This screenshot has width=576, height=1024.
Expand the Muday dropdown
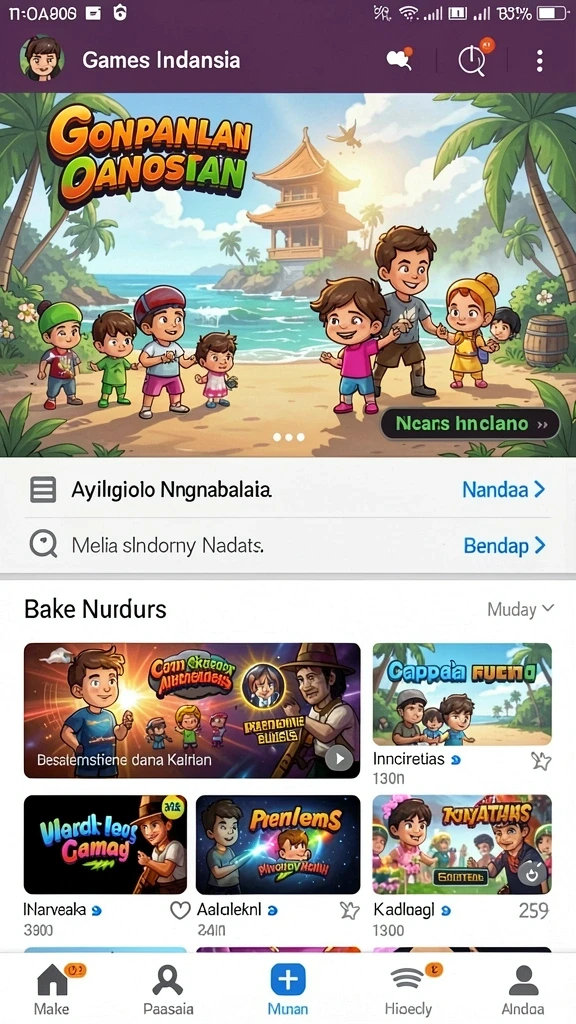click(x=520, y=609)
